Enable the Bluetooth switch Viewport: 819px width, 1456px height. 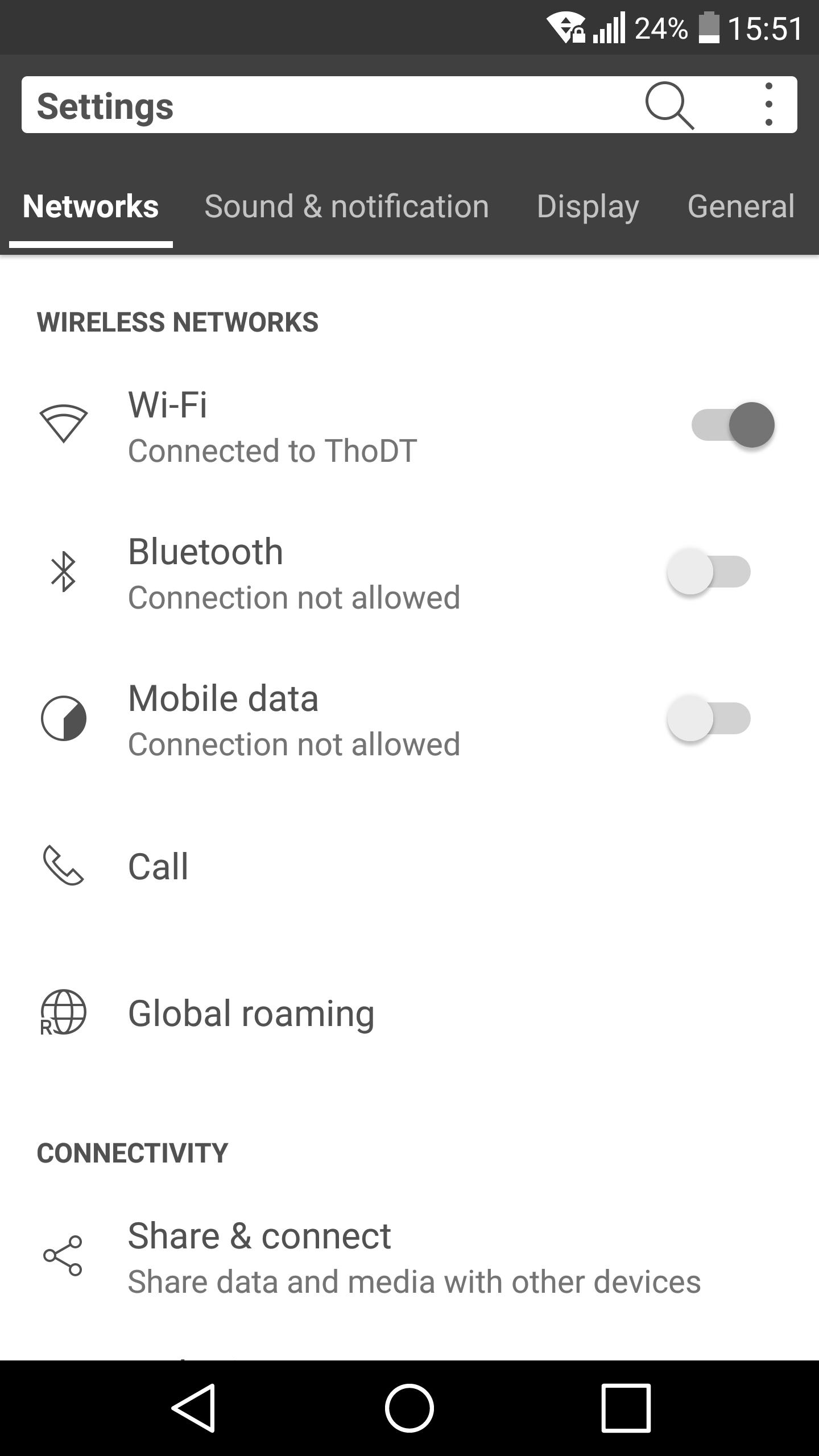click(x=709, y=572)
